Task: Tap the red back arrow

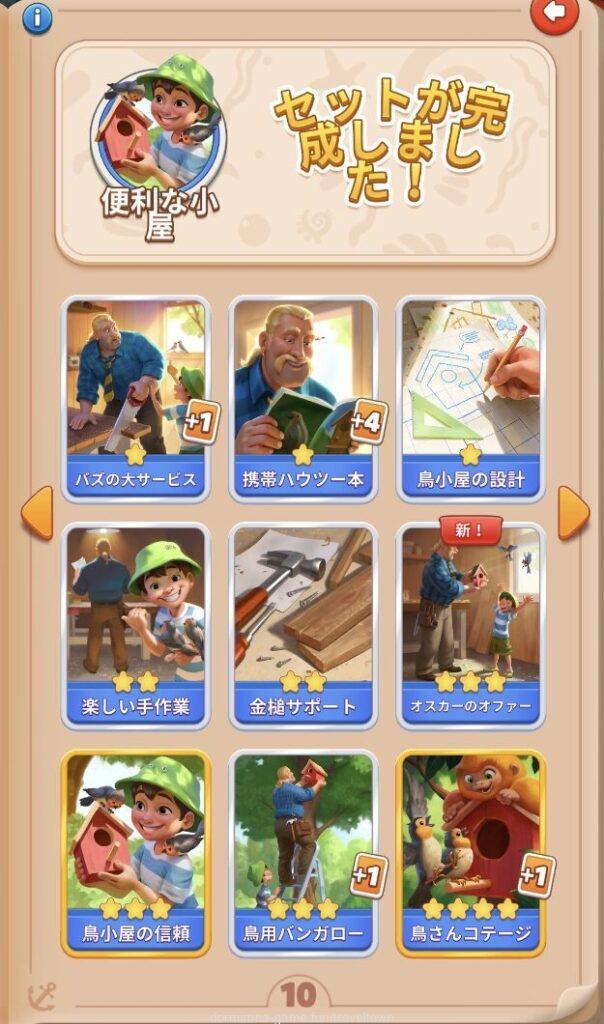Action: (x=555, y=14)
